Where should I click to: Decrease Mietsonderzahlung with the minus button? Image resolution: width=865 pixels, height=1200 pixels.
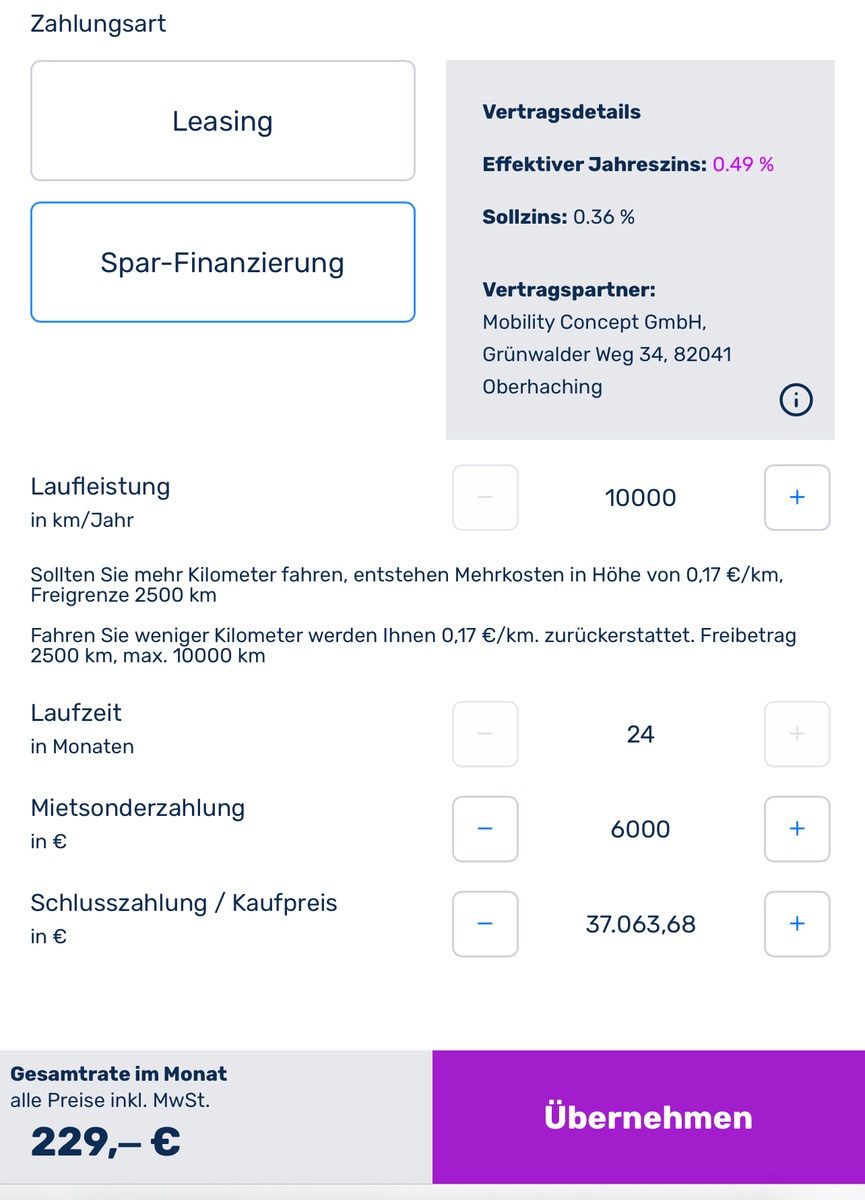[x=485, y=829]
